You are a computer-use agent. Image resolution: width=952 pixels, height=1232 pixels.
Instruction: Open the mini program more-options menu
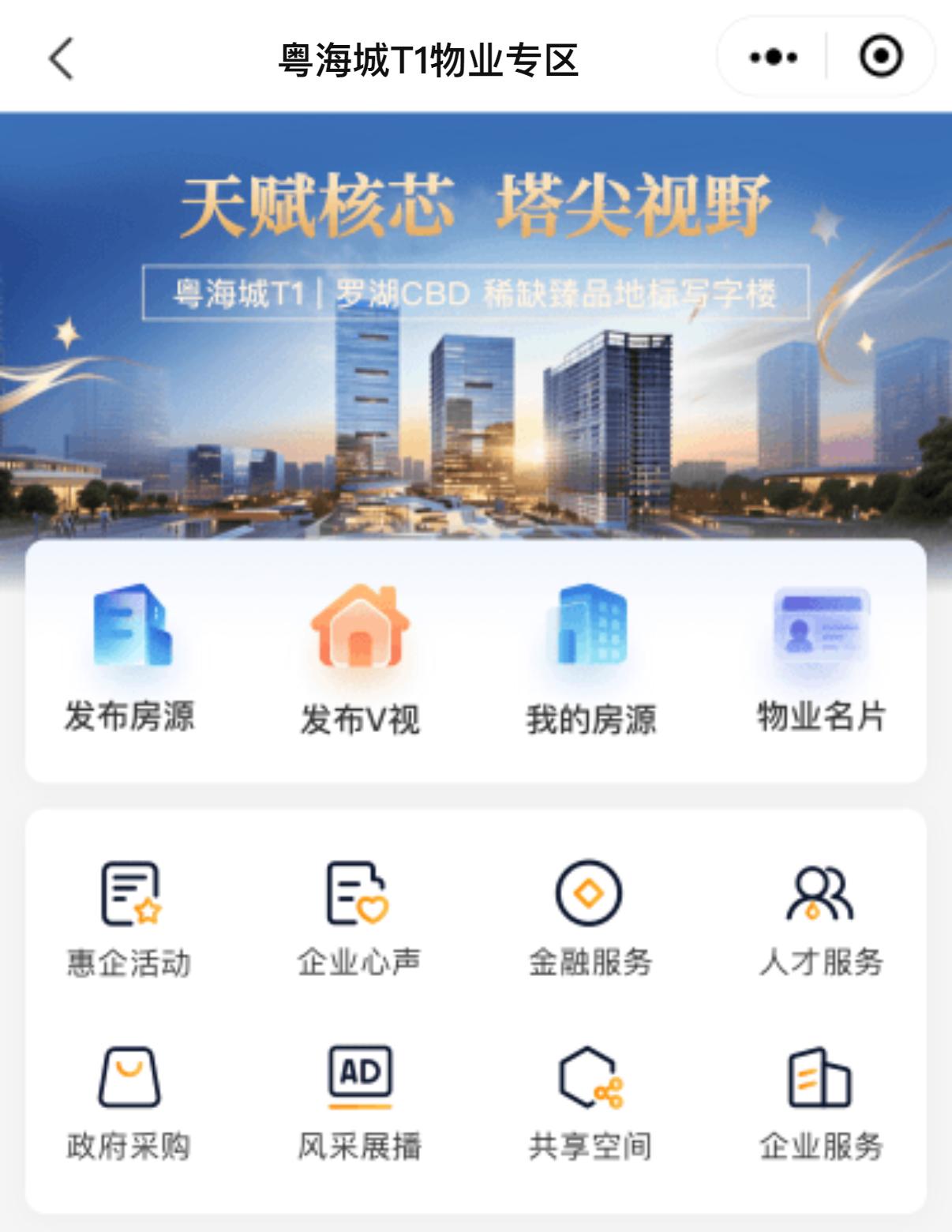[773, 57]
